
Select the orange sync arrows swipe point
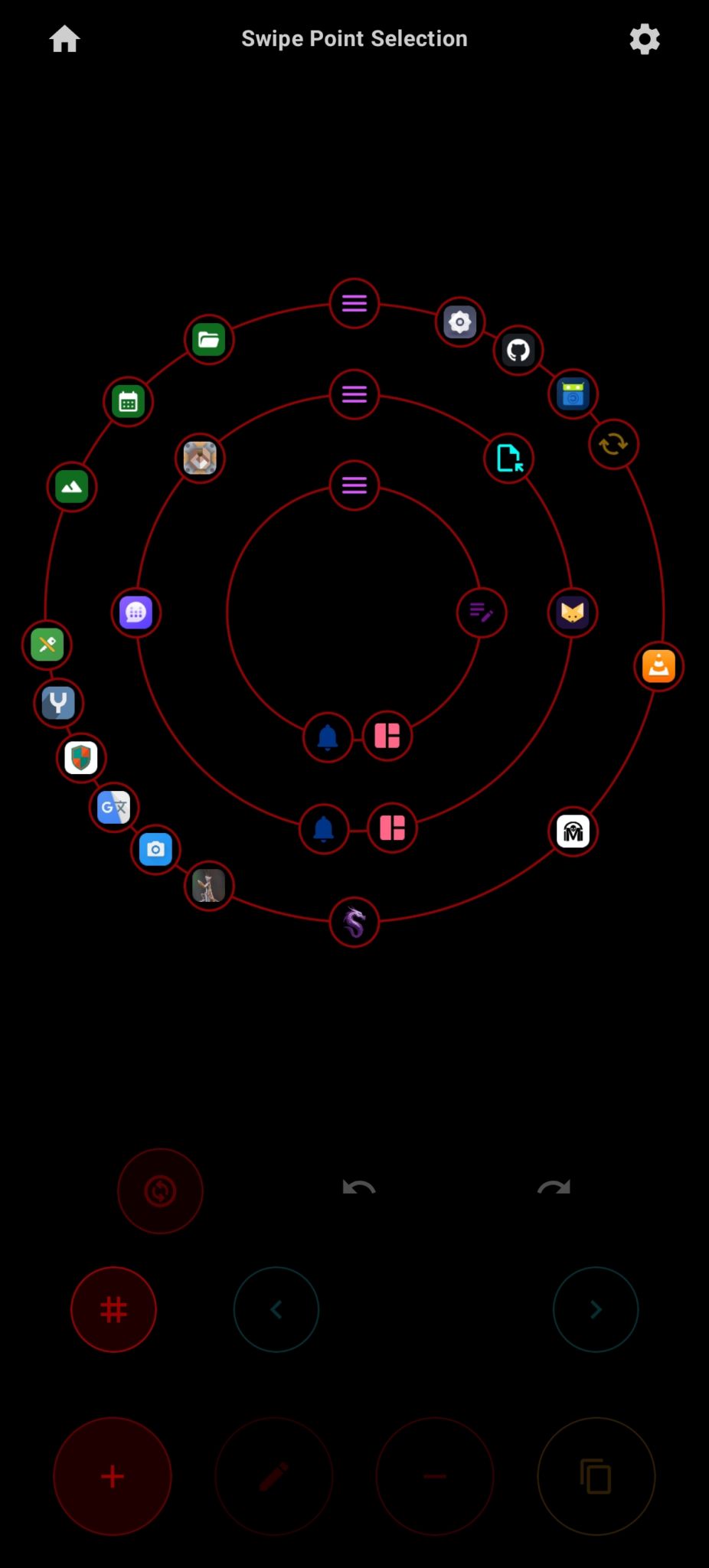pyautogui.click(x=613, y=444)
